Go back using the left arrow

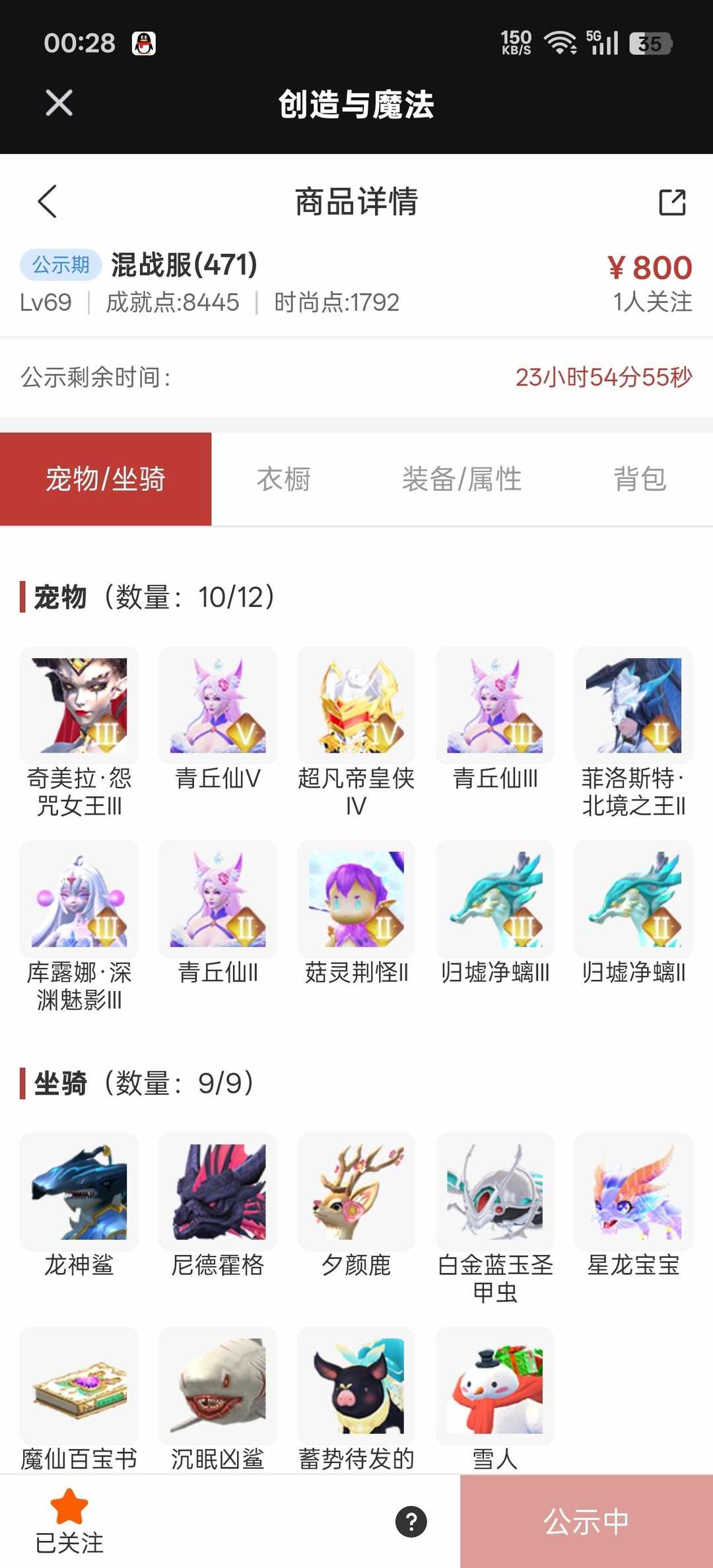pos(48,201)
